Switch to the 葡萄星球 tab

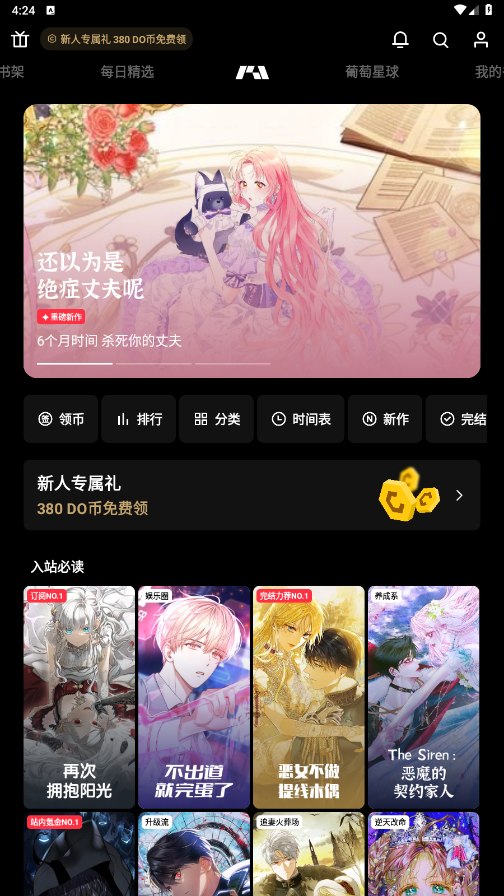click(372, 71)
